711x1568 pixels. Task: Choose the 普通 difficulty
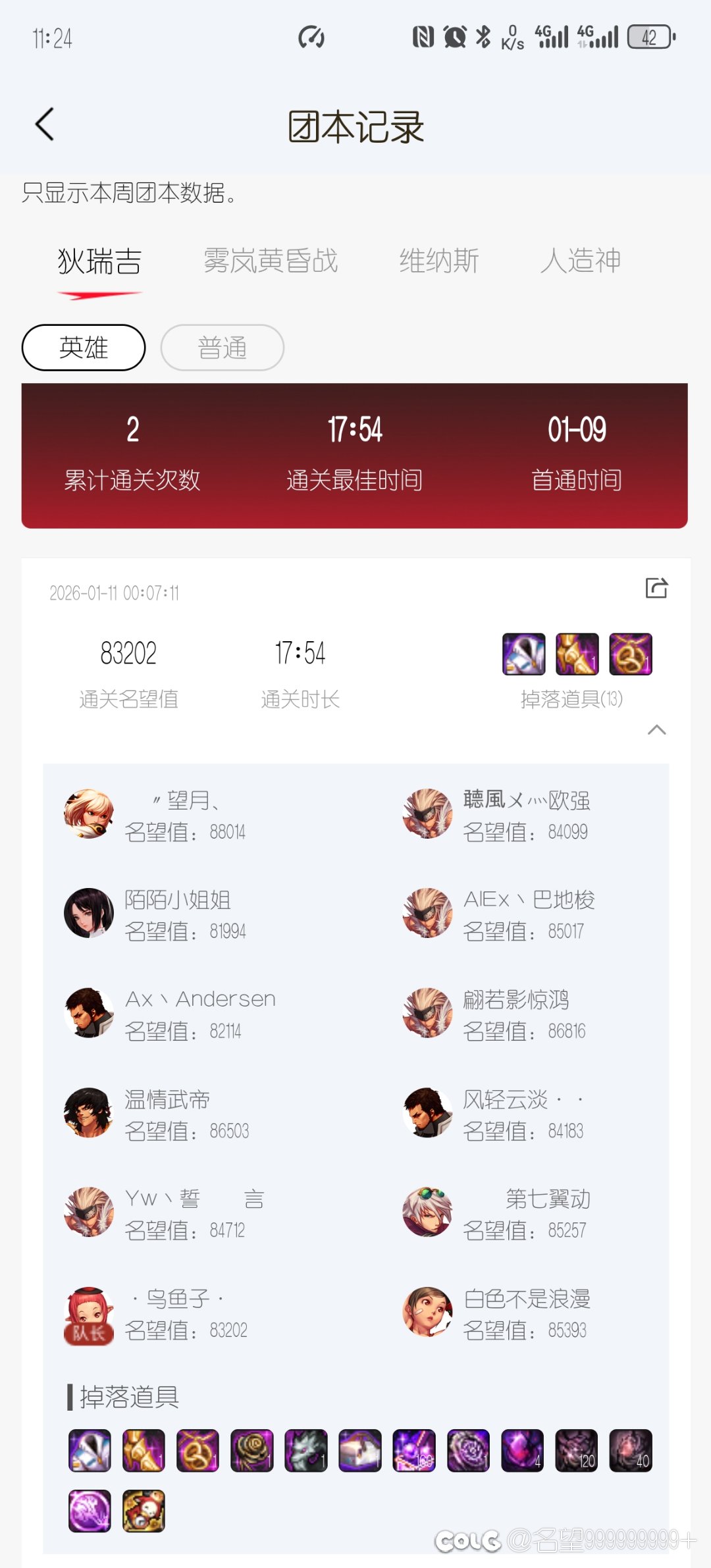coord(223,348)
